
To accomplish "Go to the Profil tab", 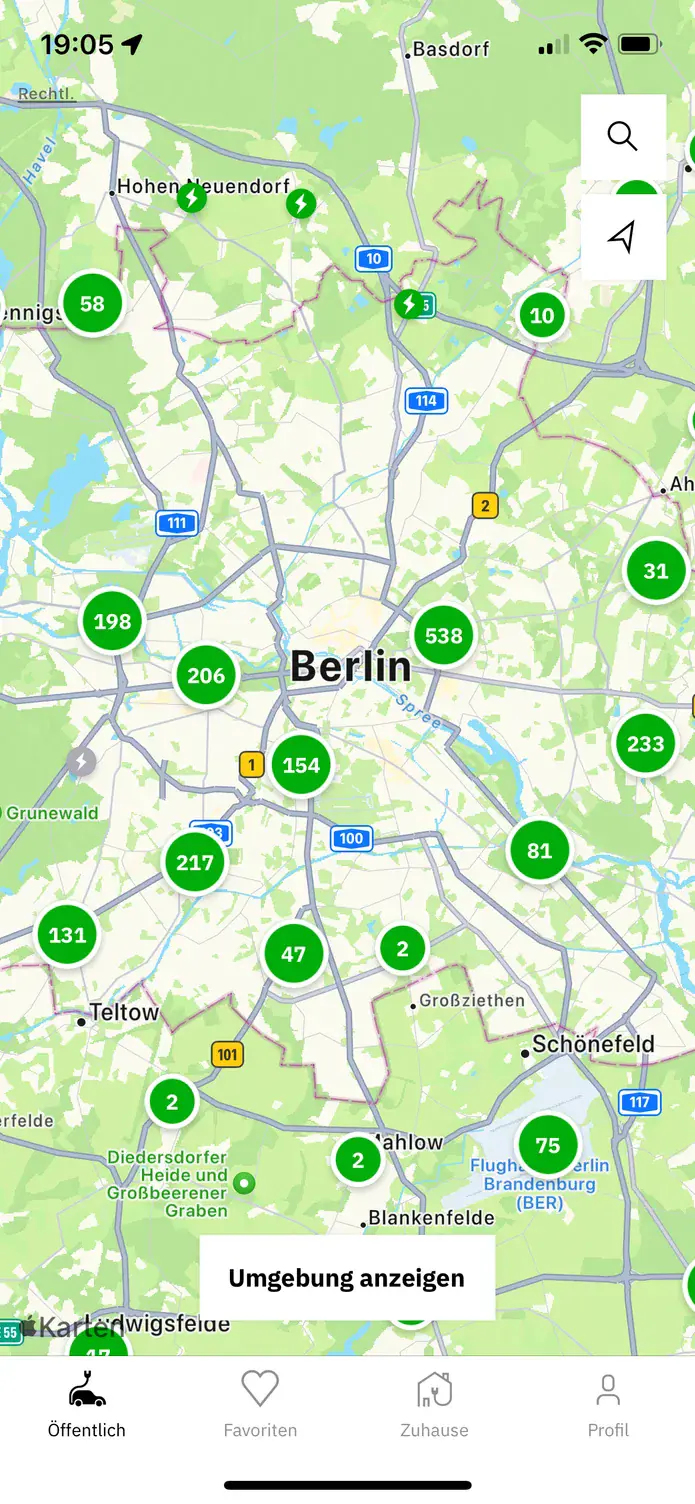I will pyautogui.click(x=608, y=1404).
